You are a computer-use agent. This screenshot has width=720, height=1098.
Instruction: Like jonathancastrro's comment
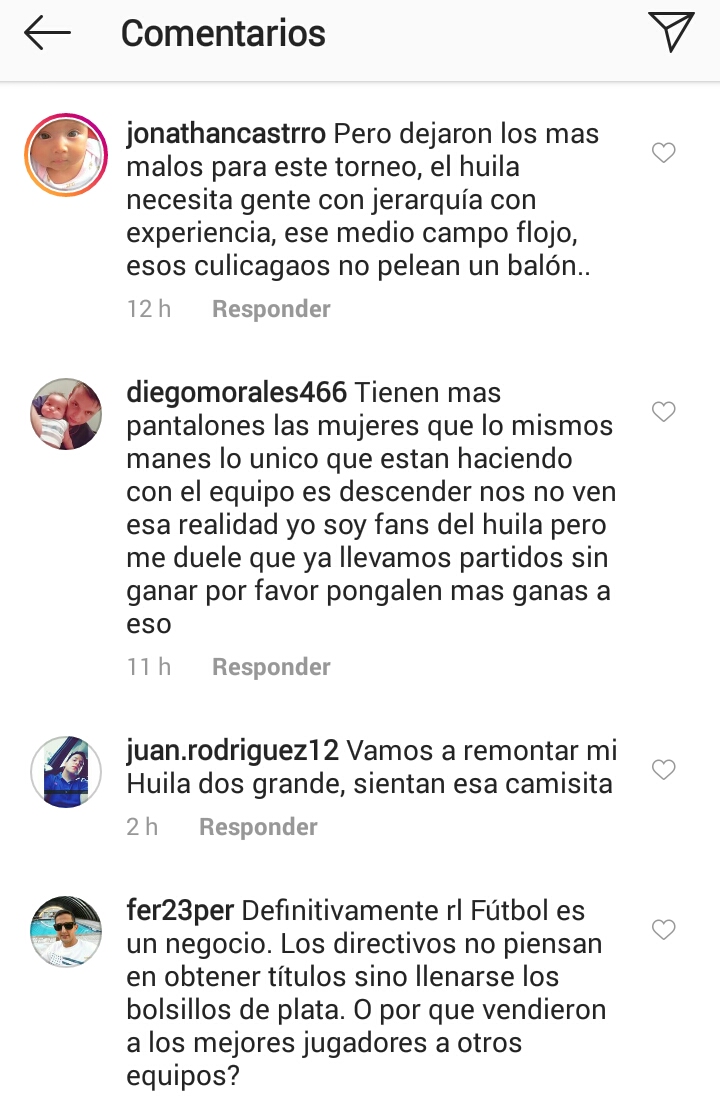pyautogui.click(x=663, y=153)
